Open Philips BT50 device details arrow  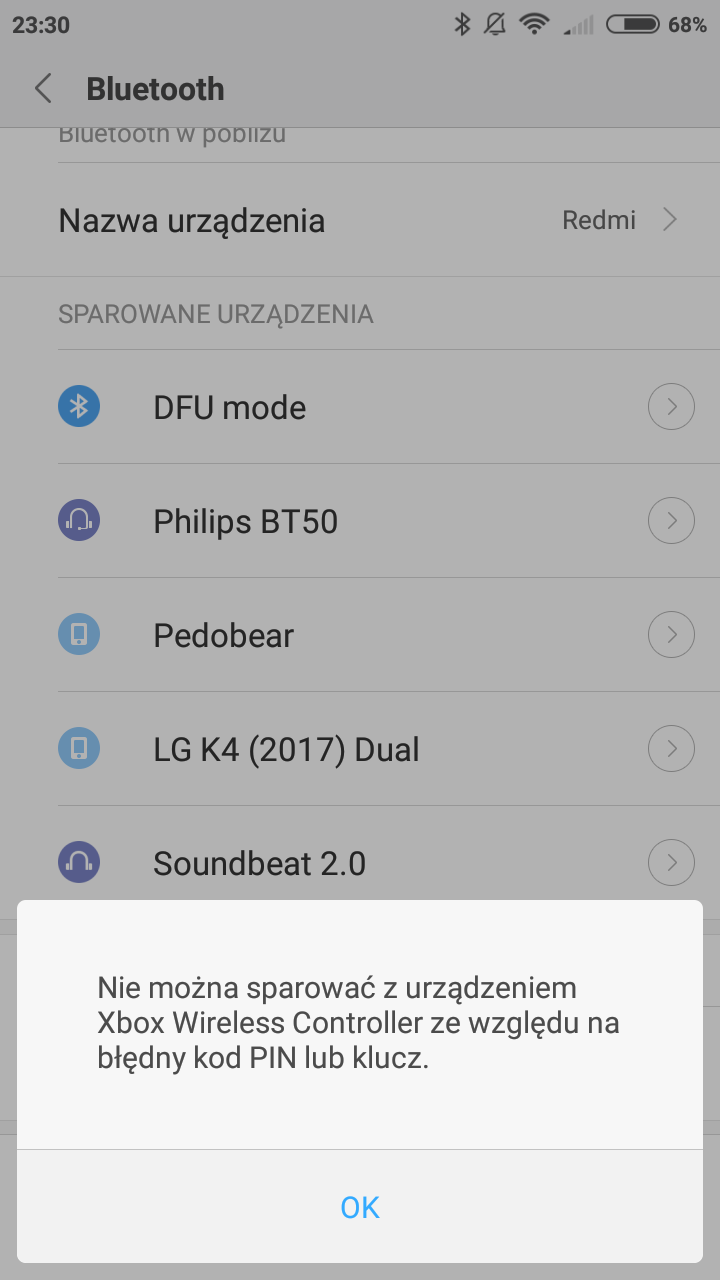click(x=671, y=521)
